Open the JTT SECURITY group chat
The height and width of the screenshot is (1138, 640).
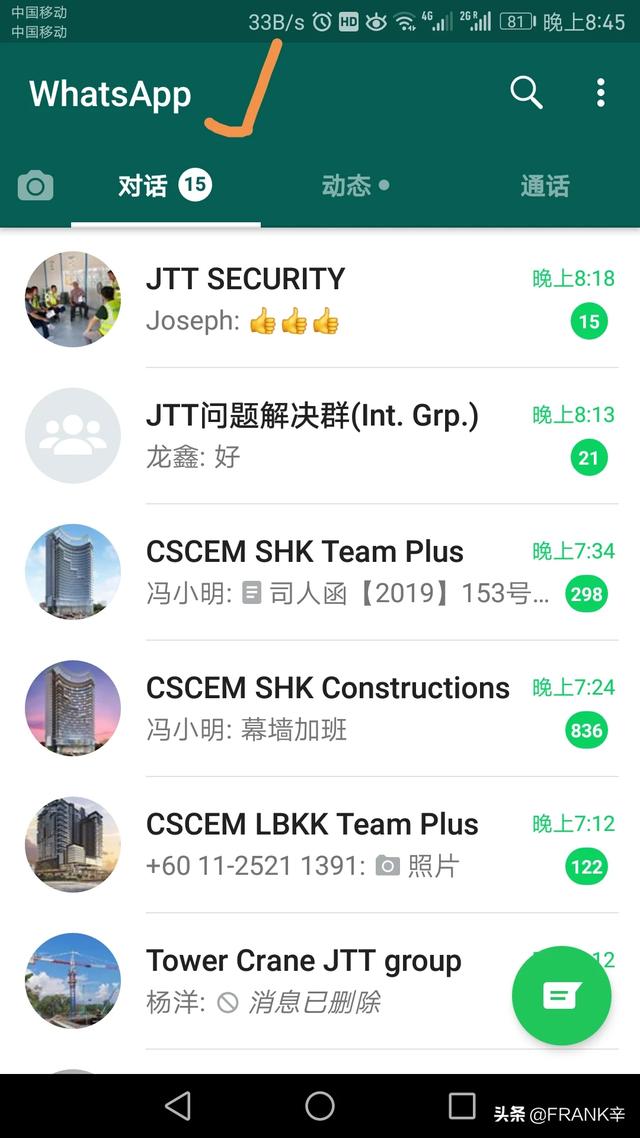(x=320, y=299)
